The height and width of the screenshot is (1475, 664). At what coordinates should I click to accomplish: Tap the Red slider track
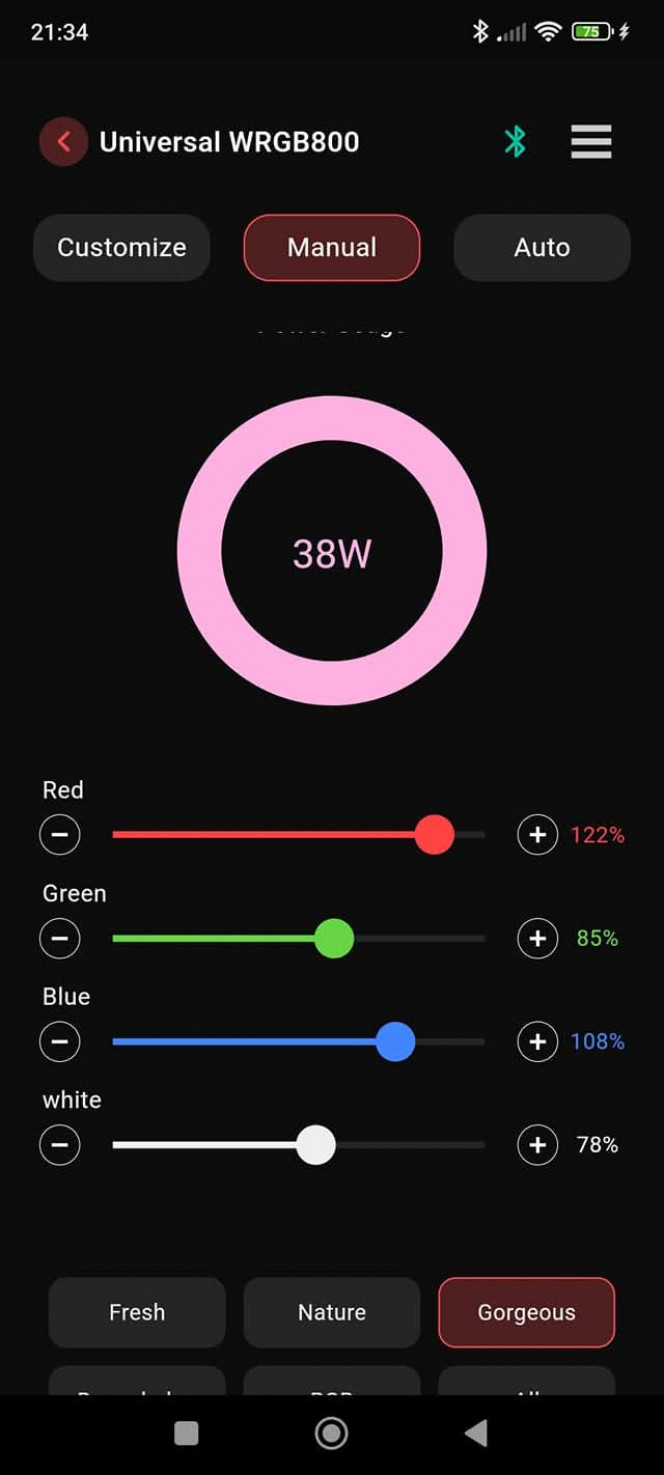click(298, 835)
